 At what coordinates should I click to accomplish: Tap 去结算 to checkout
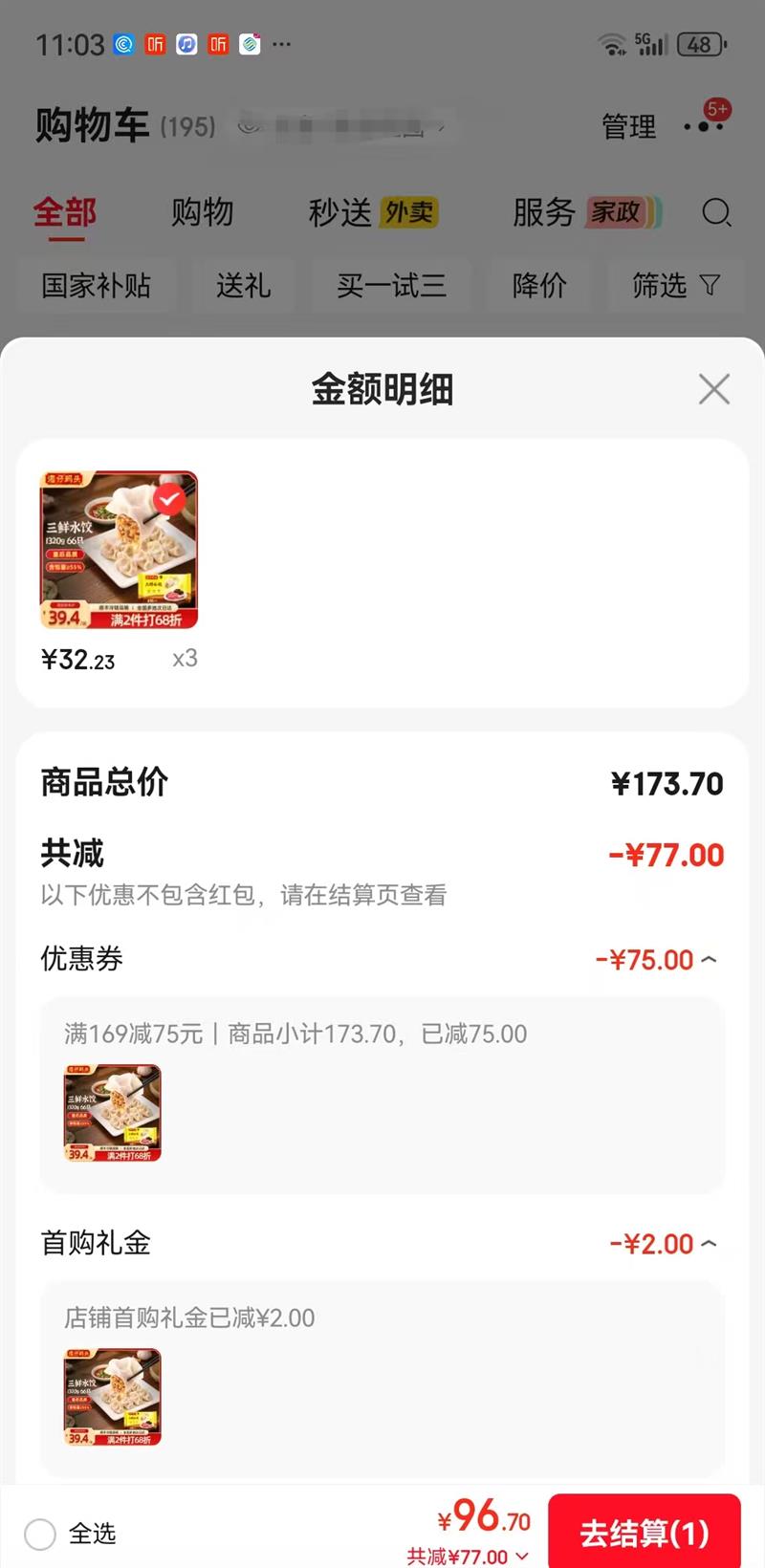[x=645, y=1530]
